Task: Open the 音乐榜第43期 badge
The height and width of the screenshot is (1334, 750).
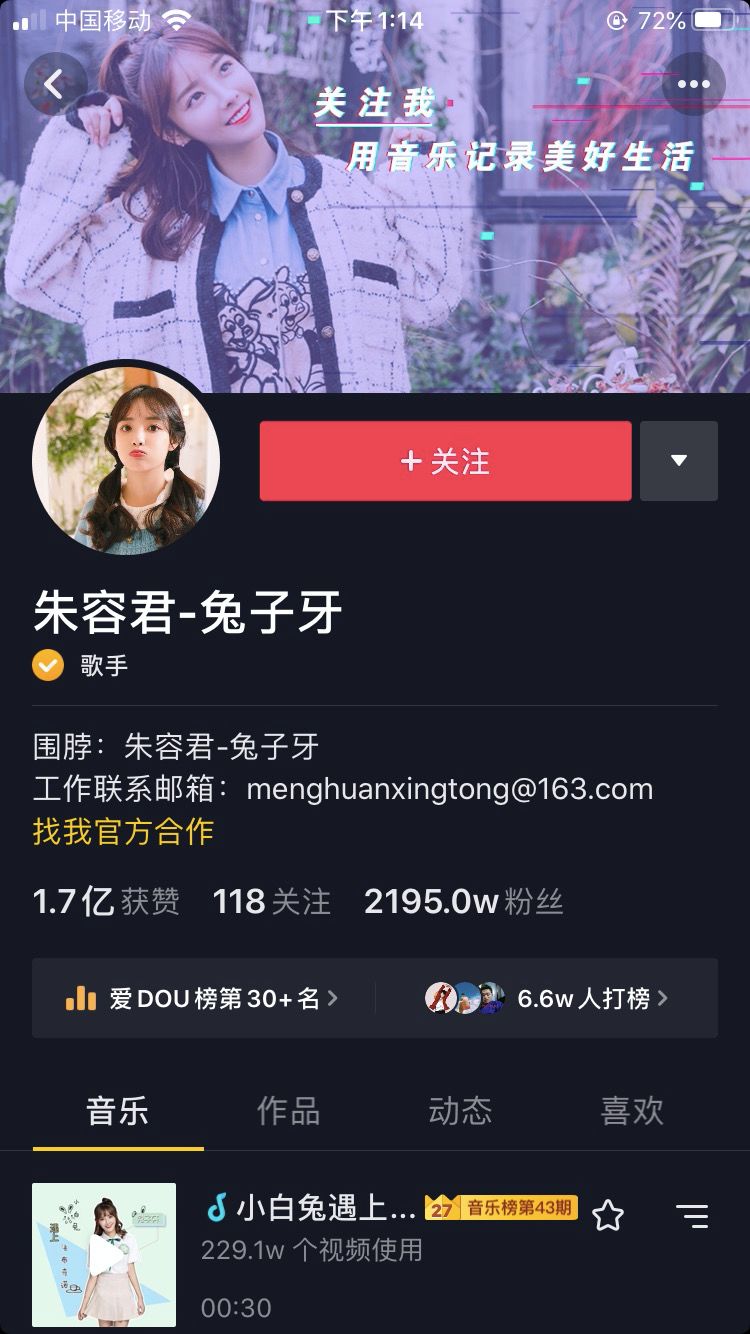Action: [x=502, y=1208]
